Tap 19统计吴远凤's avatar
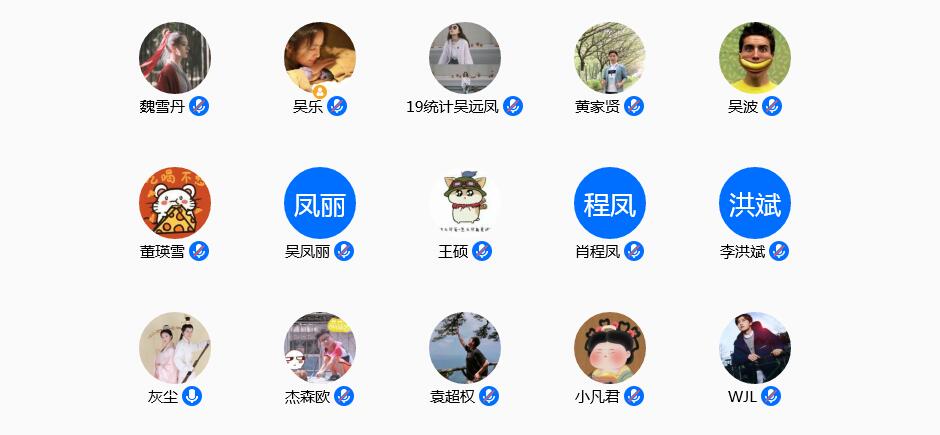 (465, 58)
